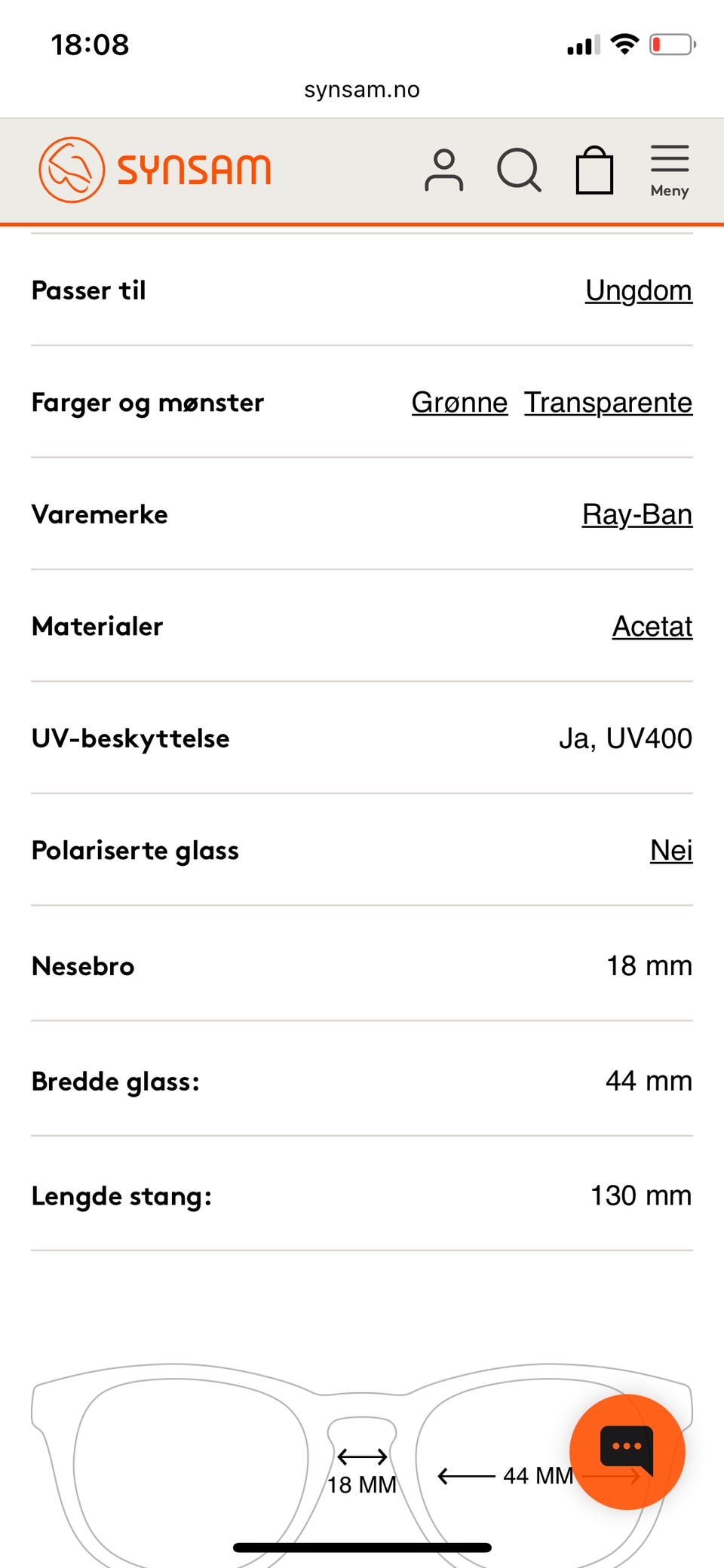Image resolution: width=724 pixels, height=1568 pixels.
Task: Select the Ungdom link
Action: 638,290
